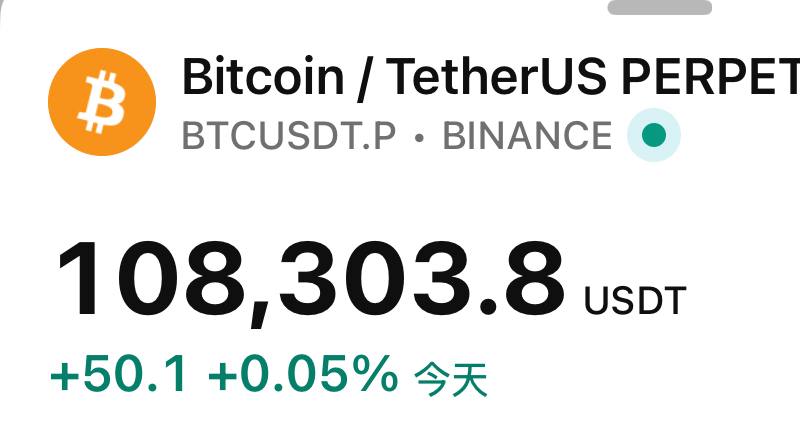The height and width of the screenshot is (434, 800).
Task: Tap the green market status indicator
Action: [653, 134]
